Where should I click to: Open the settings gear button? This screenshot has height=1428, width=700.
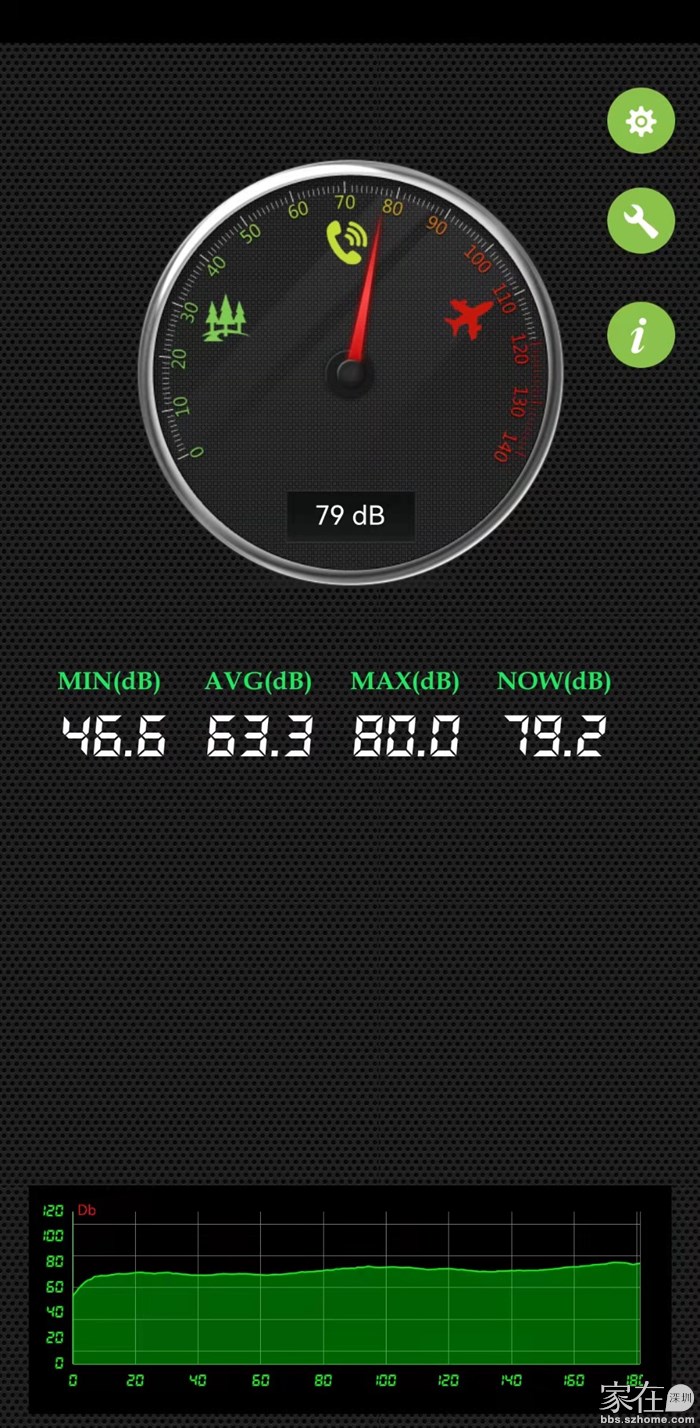[641, 121]
